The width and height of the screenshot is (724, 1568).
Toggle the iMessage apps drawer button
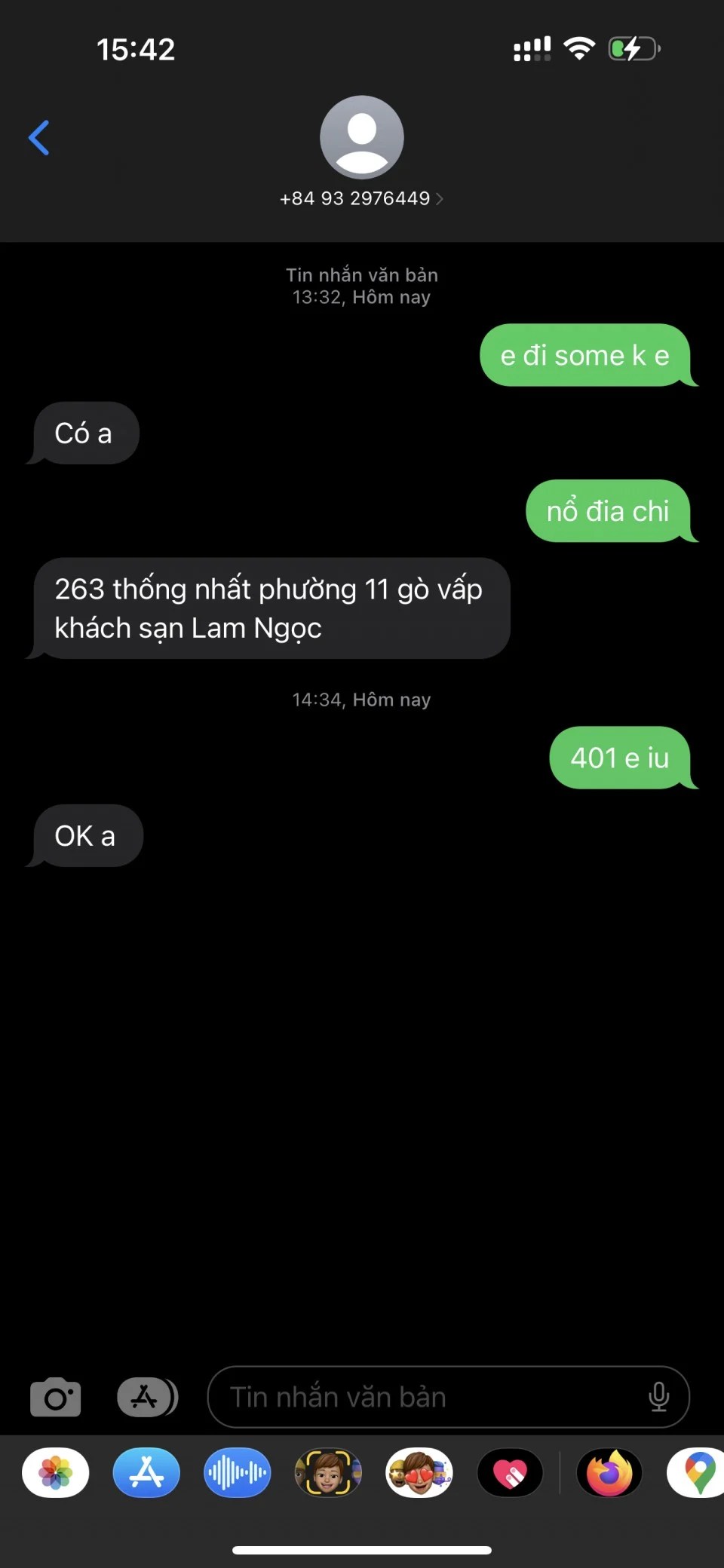click(146, 1397)
